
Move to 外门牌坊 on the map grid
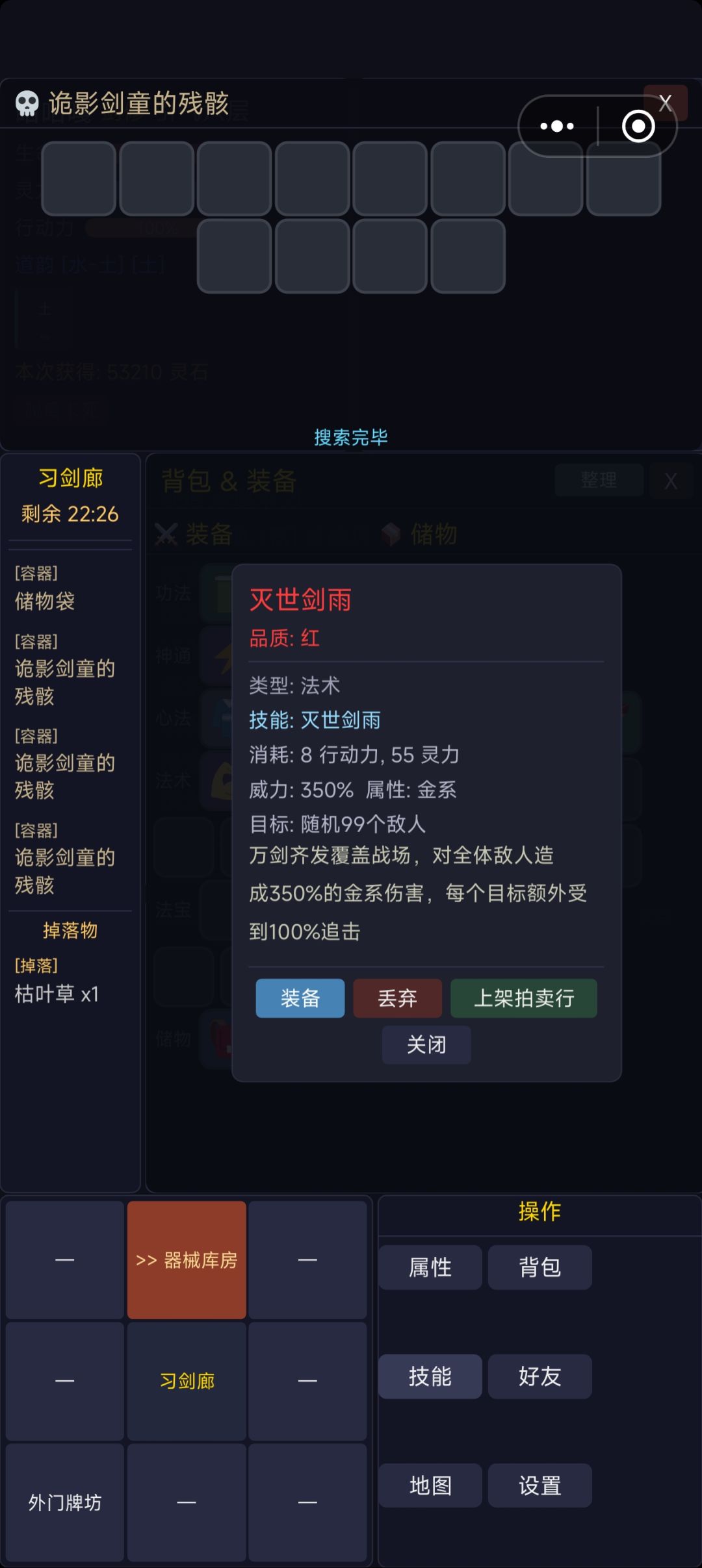[x=65, y=1502]
